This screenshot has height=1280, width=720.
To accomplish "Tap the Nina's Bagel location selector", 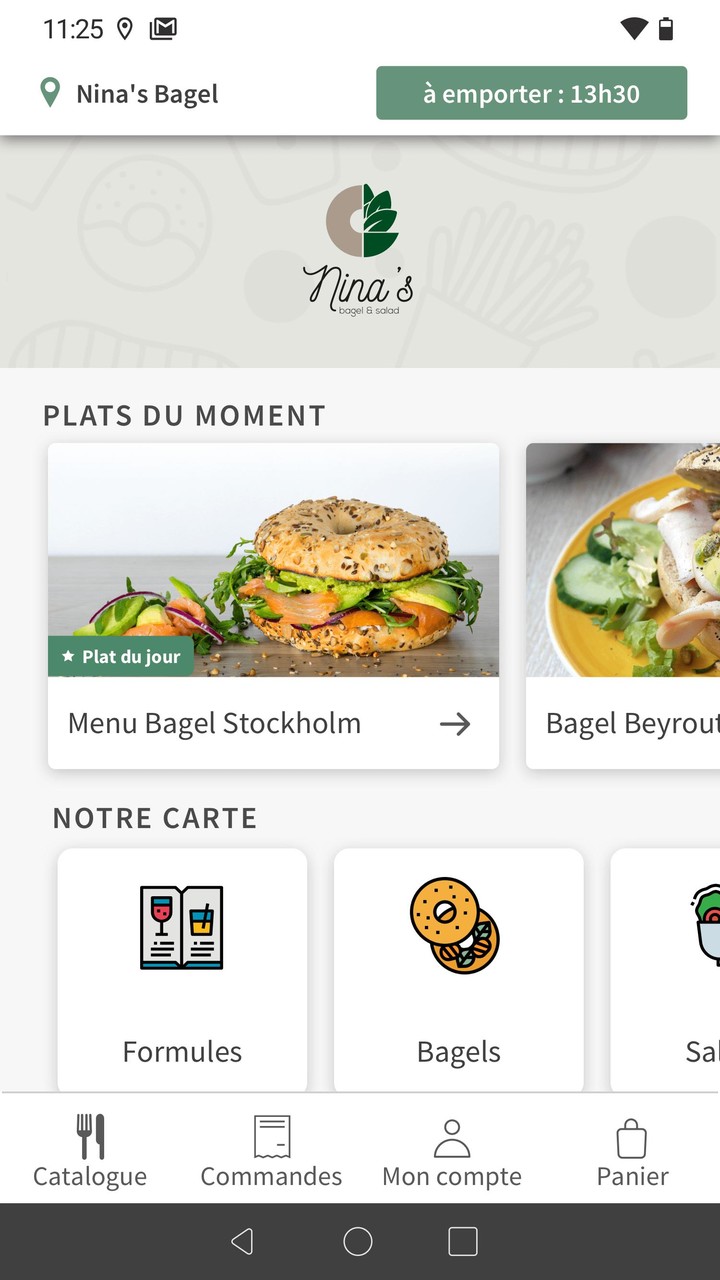I will pyautogui.click(x=129, y=94).
